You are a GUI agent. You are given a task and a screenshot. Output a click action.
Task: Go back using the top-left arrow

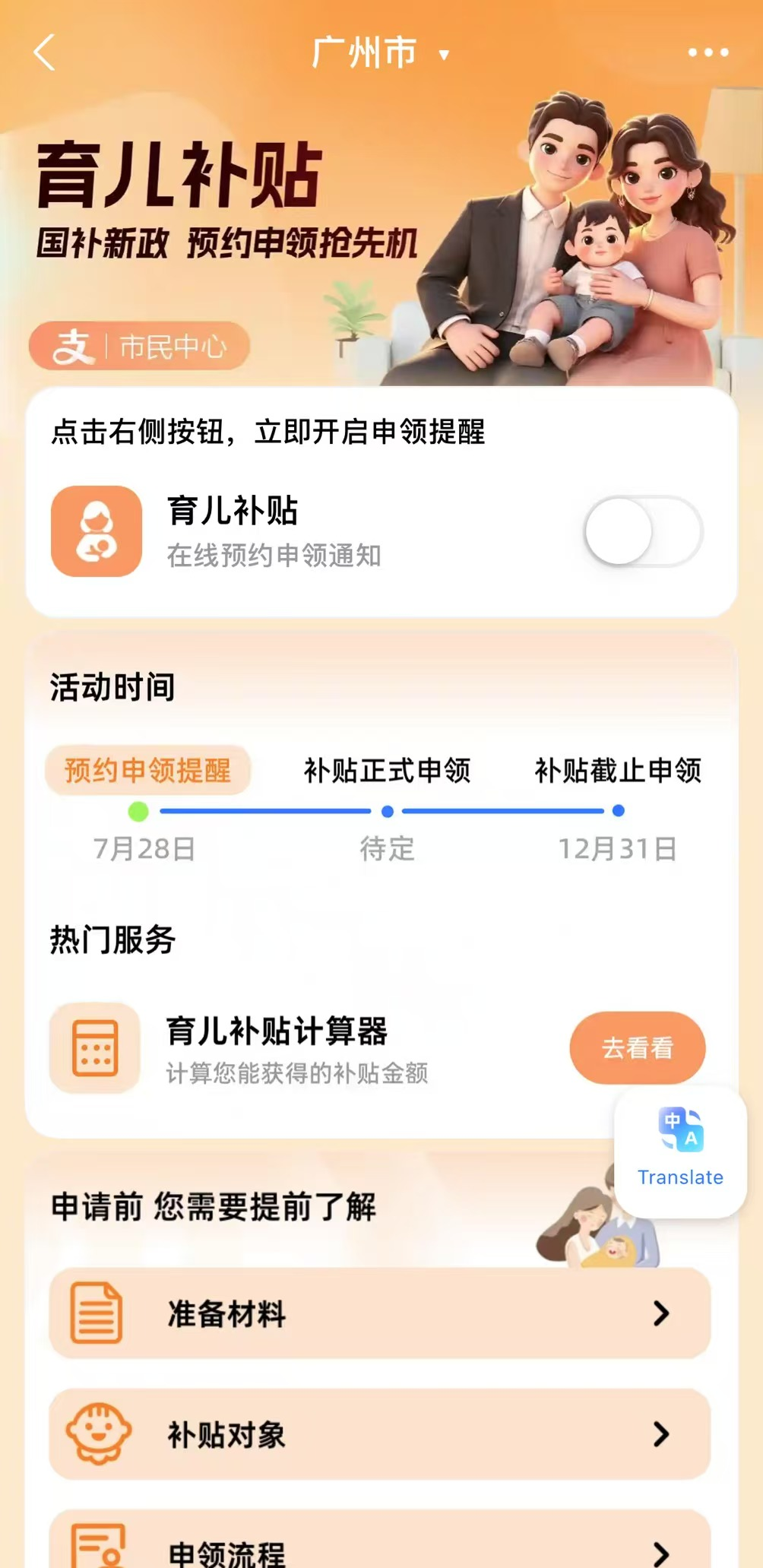pos(45,52)
